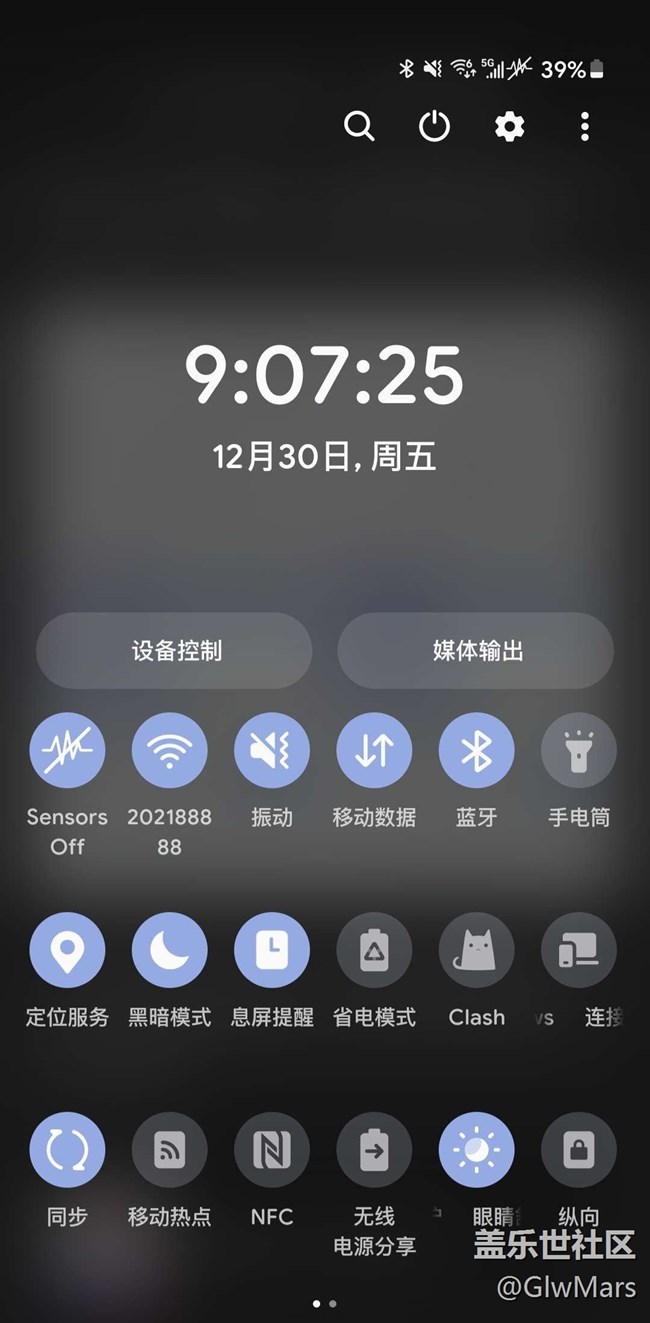The image size is (650, 1323).
Task: Enable 省电模式 power saving
Action: point(374,950)
